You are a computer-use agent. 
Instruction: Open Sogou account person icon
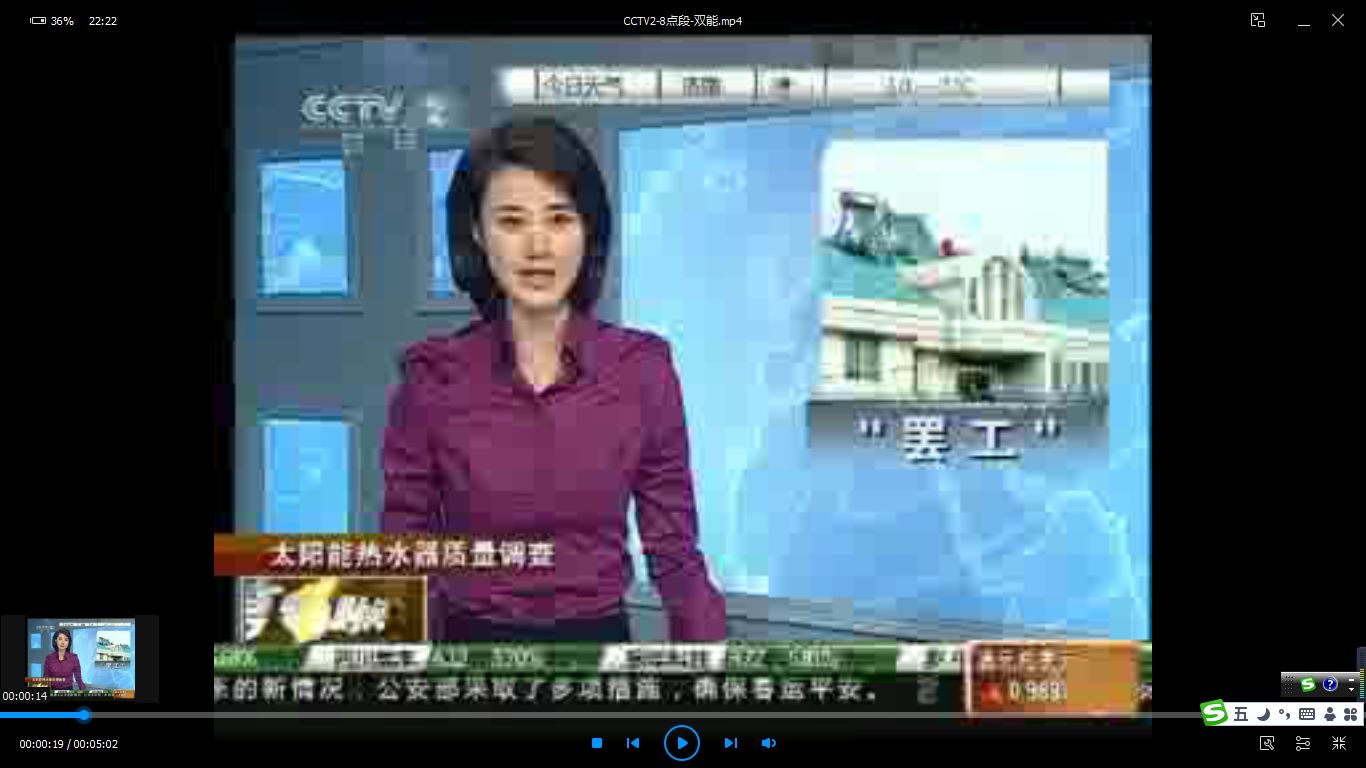click(x=1329, y=714)
